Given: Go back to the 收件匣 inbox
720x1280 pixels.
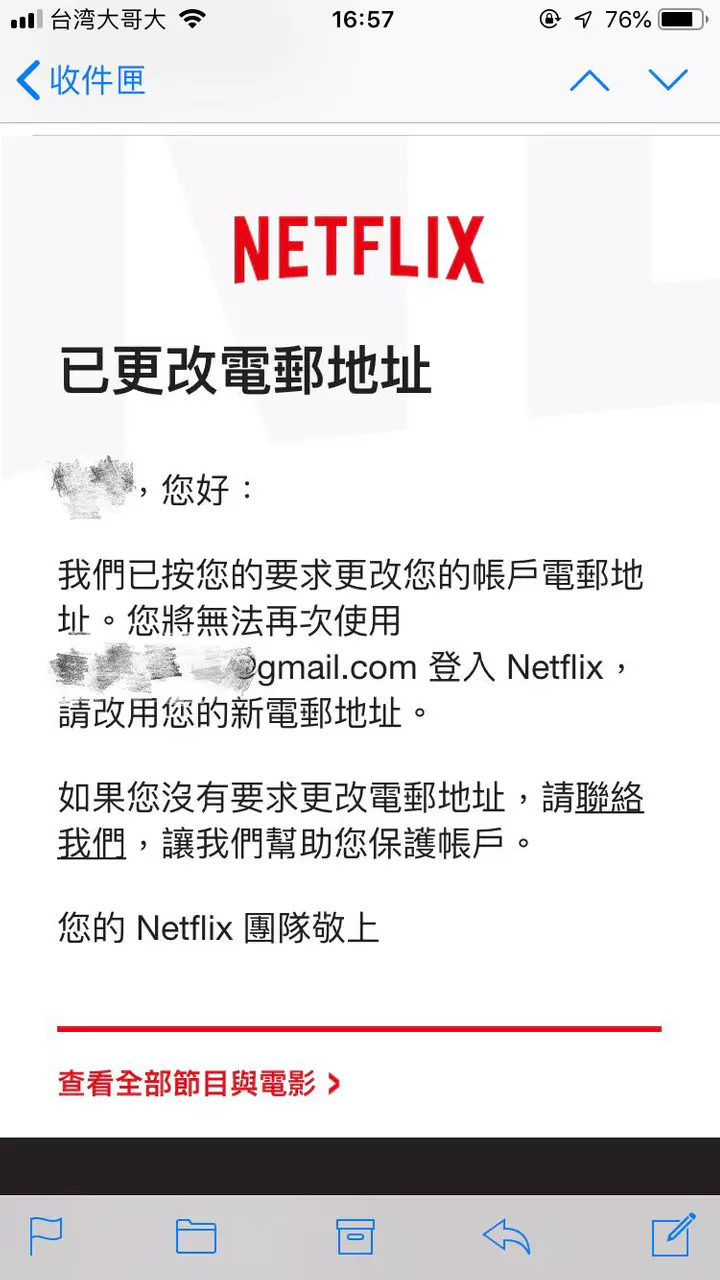Looking at the screenshot, I should coord(80,80).
